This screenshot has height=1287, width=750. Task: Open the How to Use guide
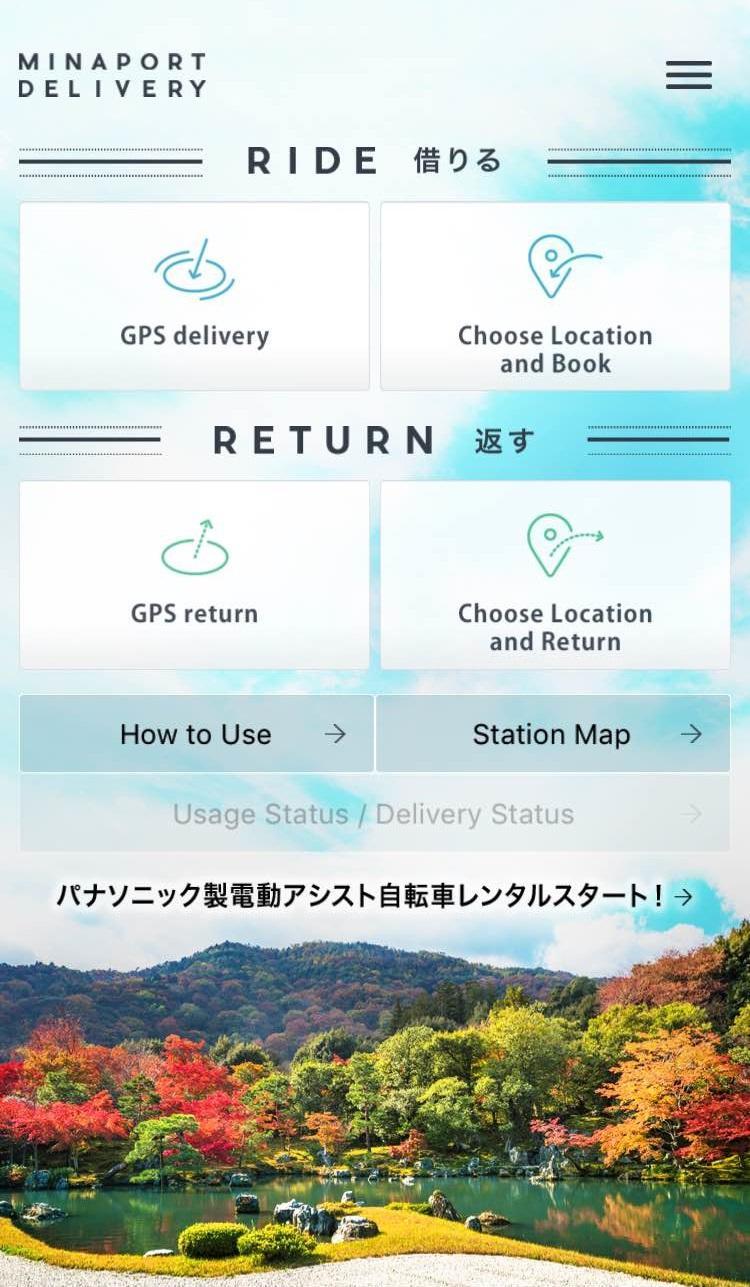pyautogui.click(x=196, y=734)
